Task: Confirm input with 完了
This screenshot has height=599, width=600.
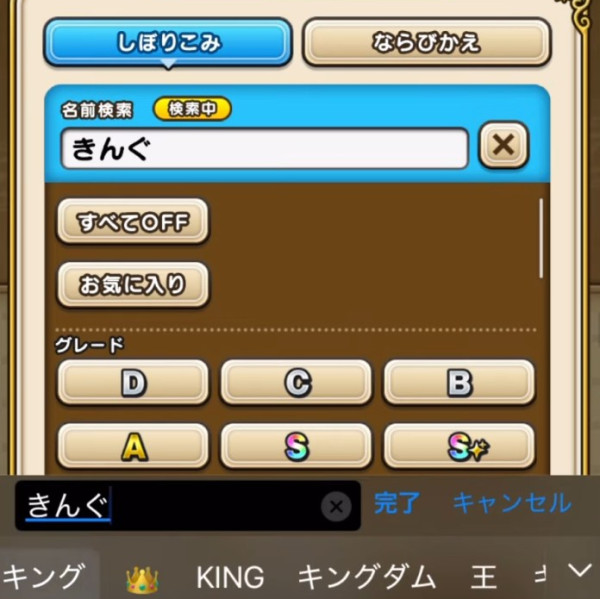Action: click(397, 503)
